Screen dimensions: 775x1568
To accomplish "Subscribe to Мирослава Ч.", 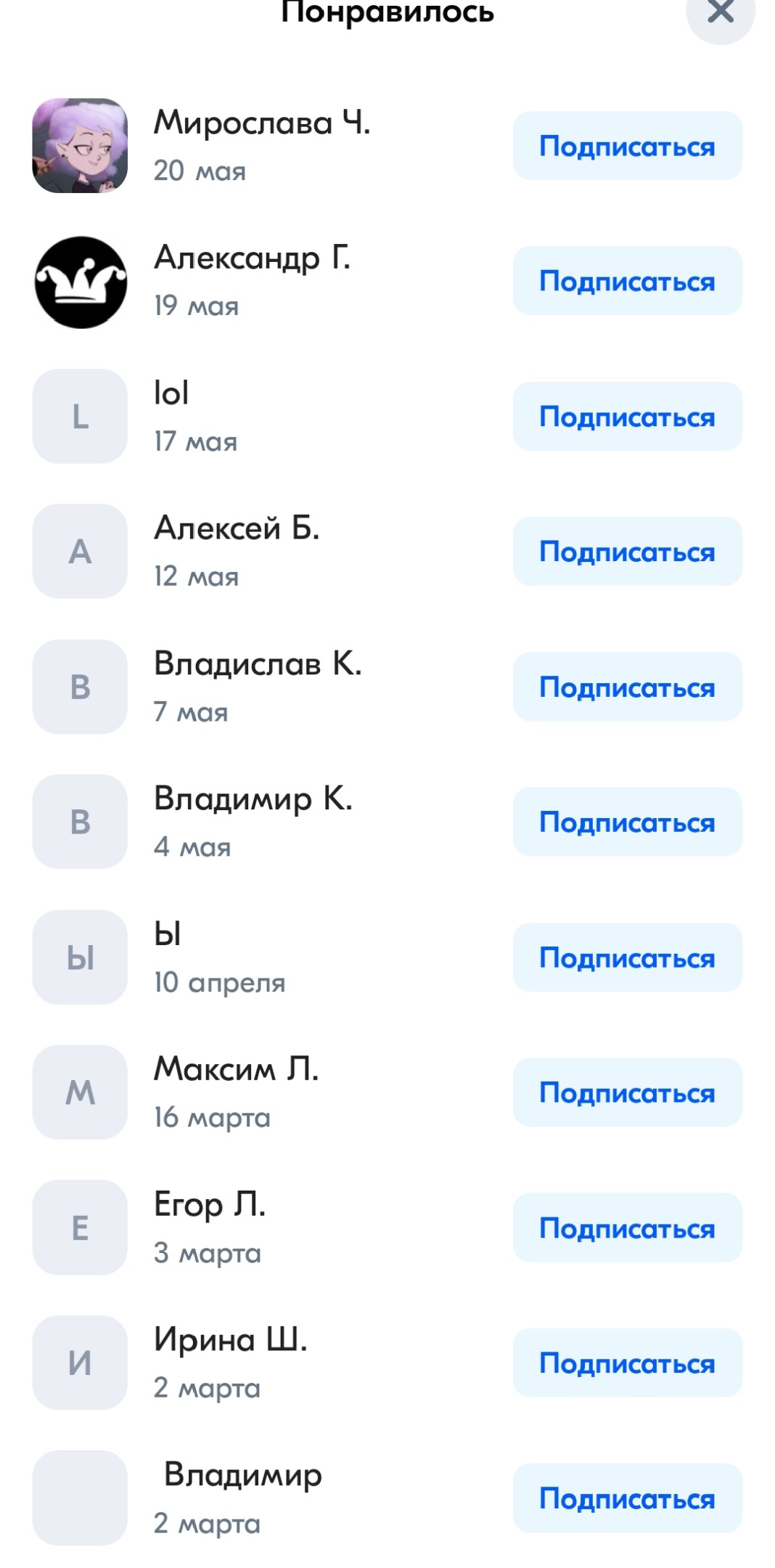I will coord(628,146).
